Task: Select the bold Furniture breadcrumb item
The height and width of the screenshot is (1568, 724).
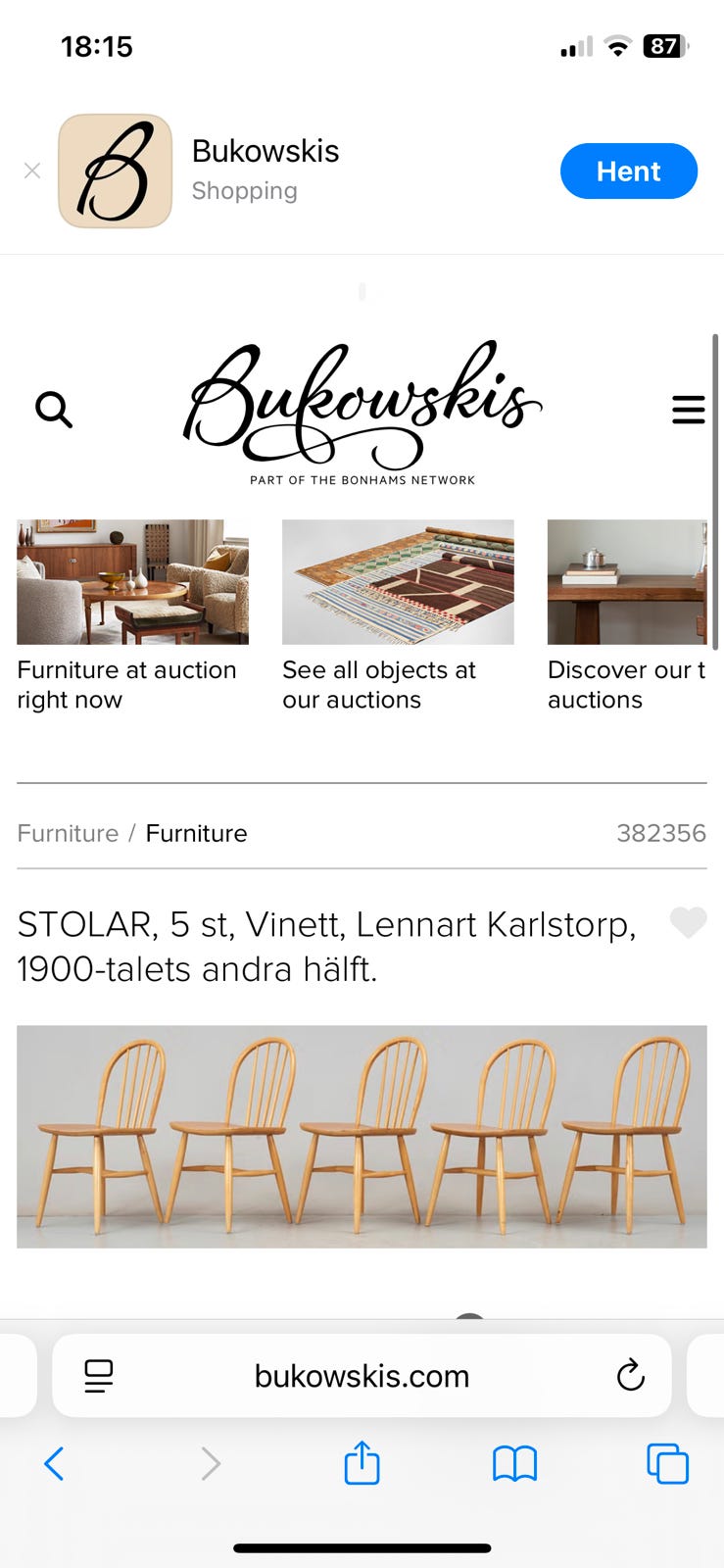Action: (196, 833)
